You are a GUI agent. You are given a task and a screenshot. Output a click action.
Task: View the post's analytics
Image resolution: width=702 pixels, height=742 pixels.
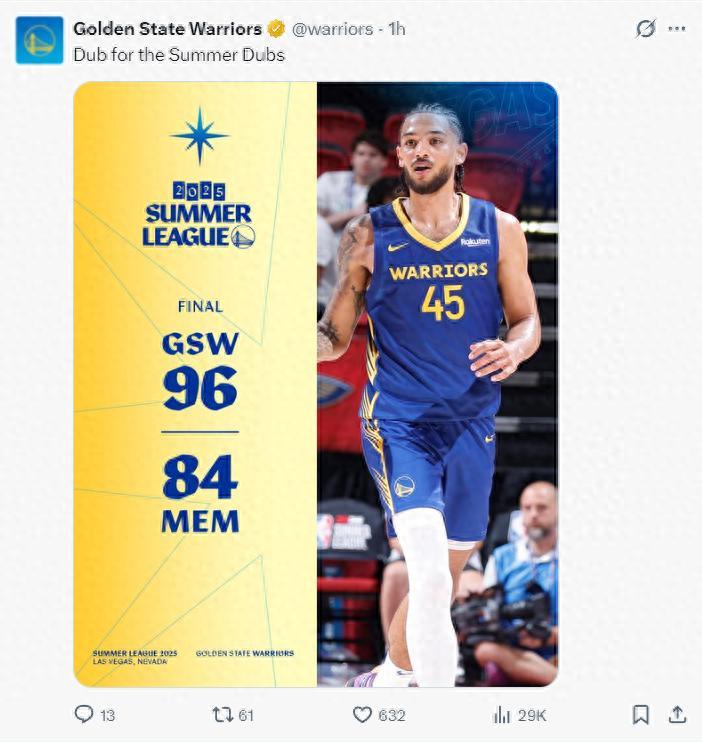point(503,714)
